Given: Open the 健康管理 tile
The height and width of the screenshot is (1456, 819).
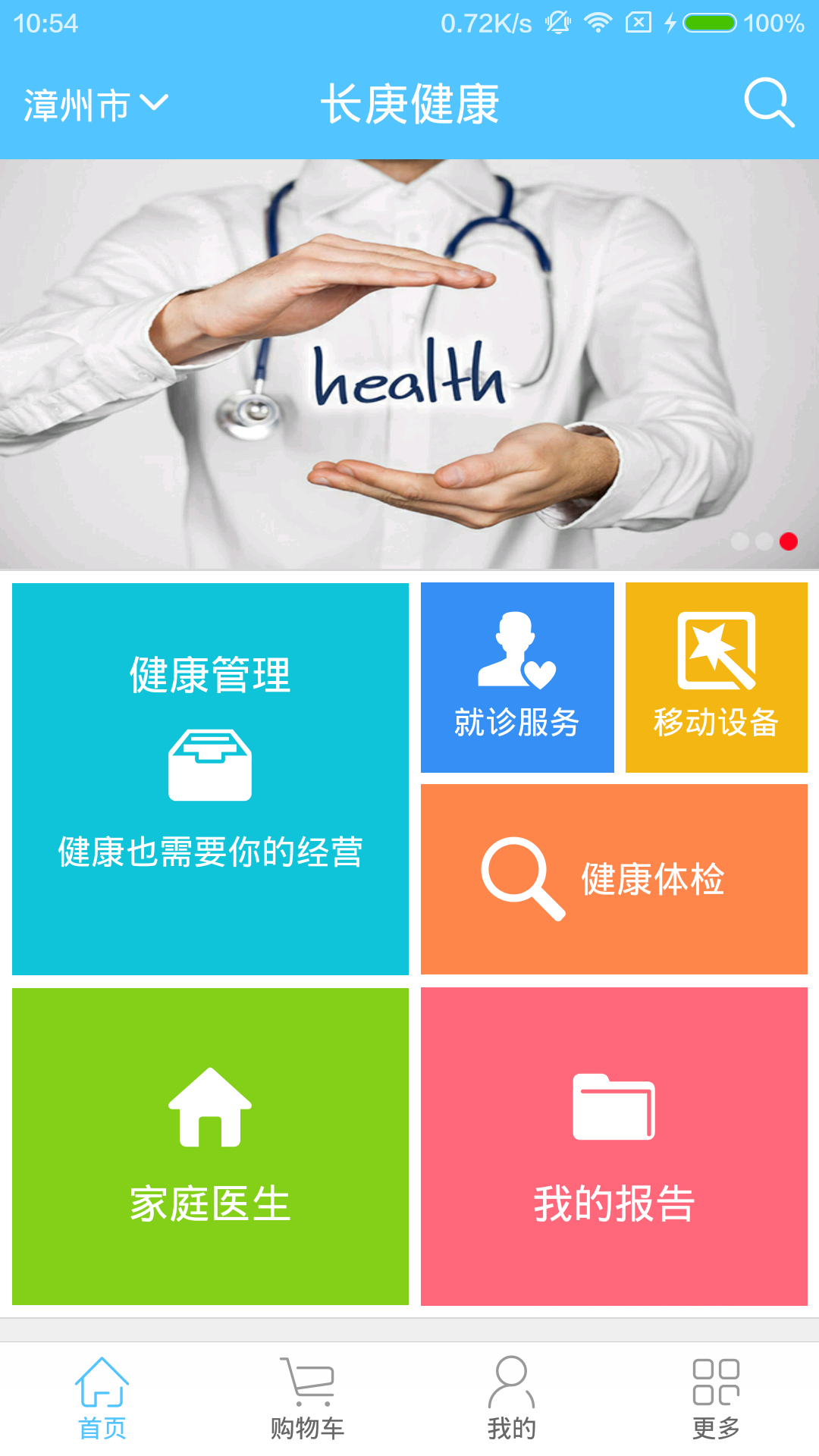Looking at the screenshot, I should pyautogui.click(x=210, y=779).
